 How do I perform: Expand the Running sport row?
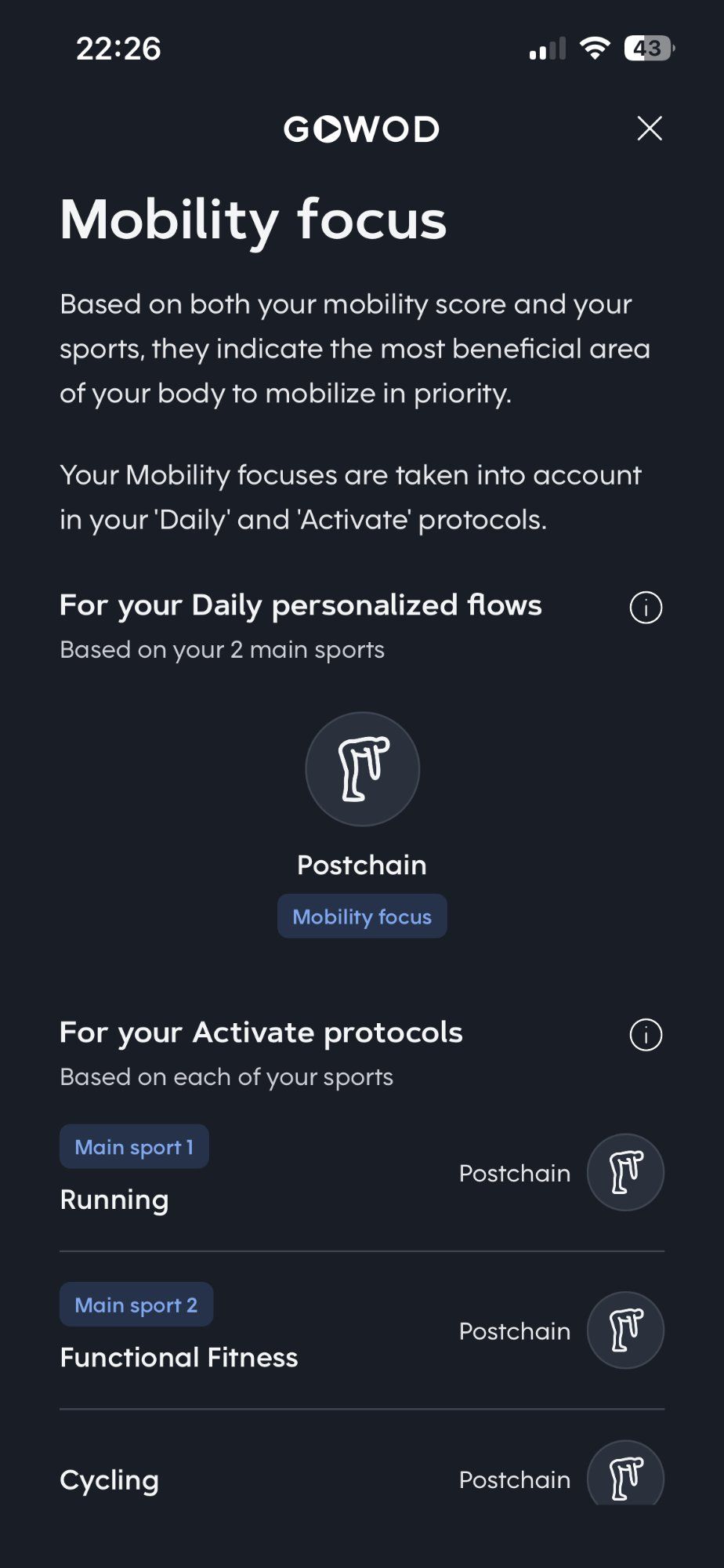[x=114, y=1199]
